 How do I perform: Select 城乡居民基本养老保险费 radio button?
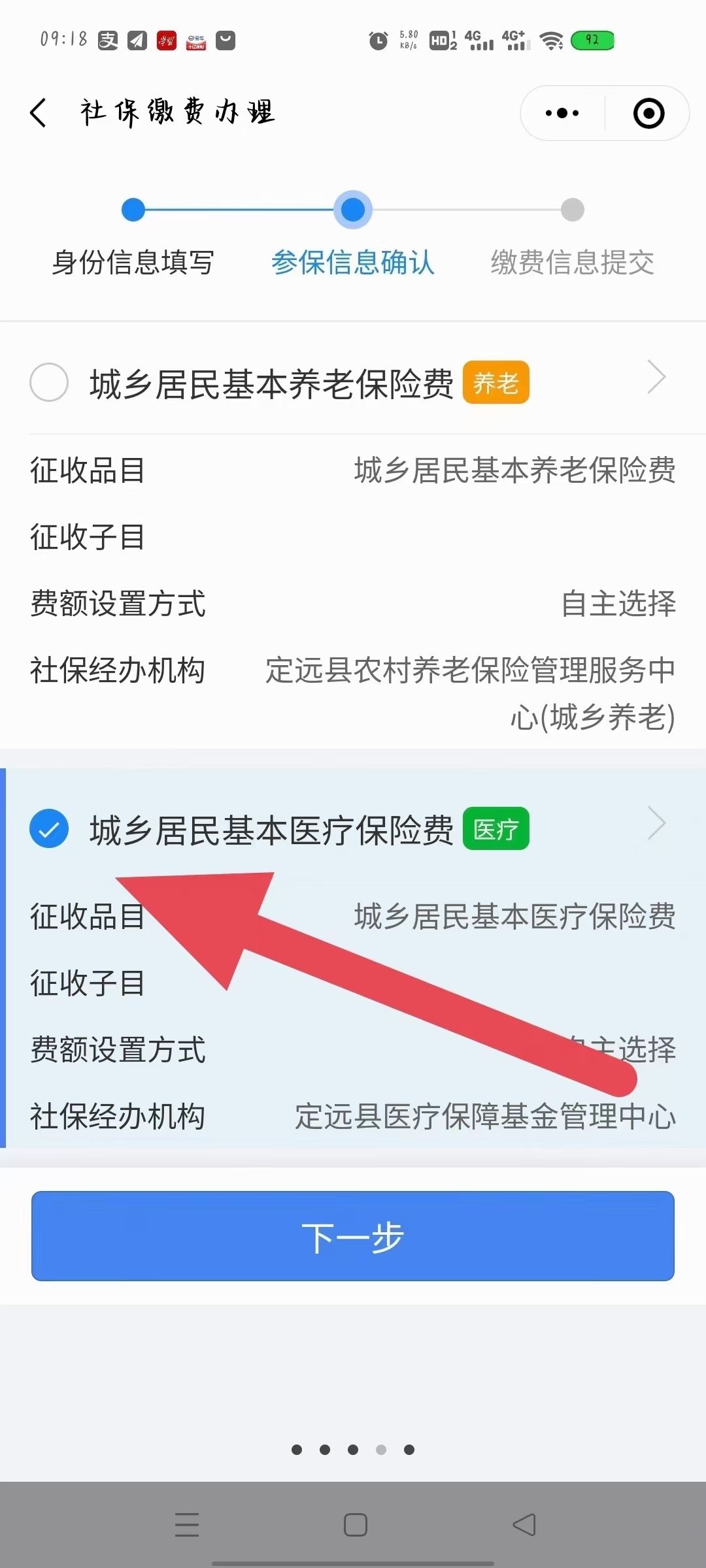click(49, 382)
